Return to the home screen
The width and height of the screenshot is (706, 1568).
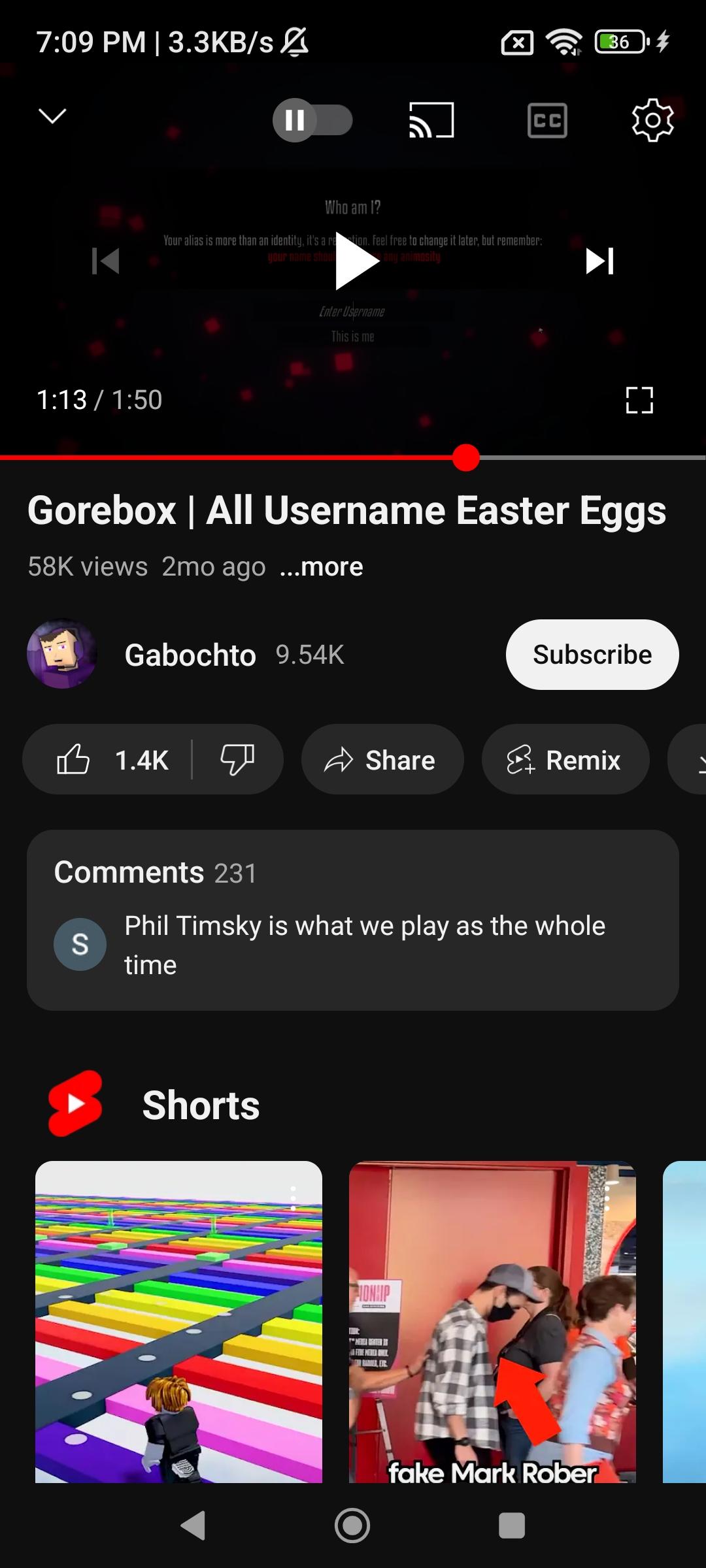(x=352, y=1526)
